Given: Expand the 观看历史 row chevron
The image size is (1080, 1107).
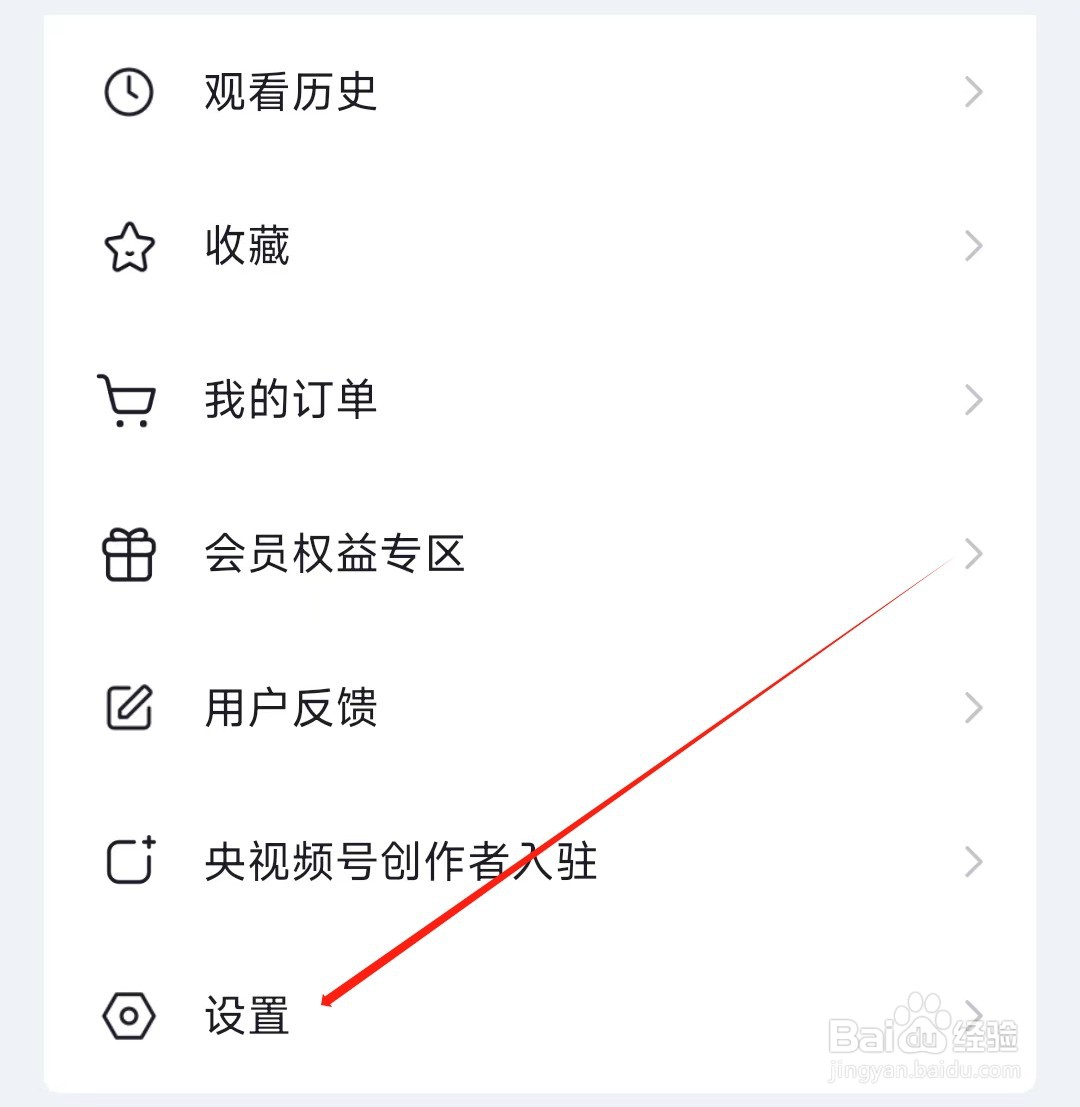Looking at the screenshot, I should pos(971,91).
